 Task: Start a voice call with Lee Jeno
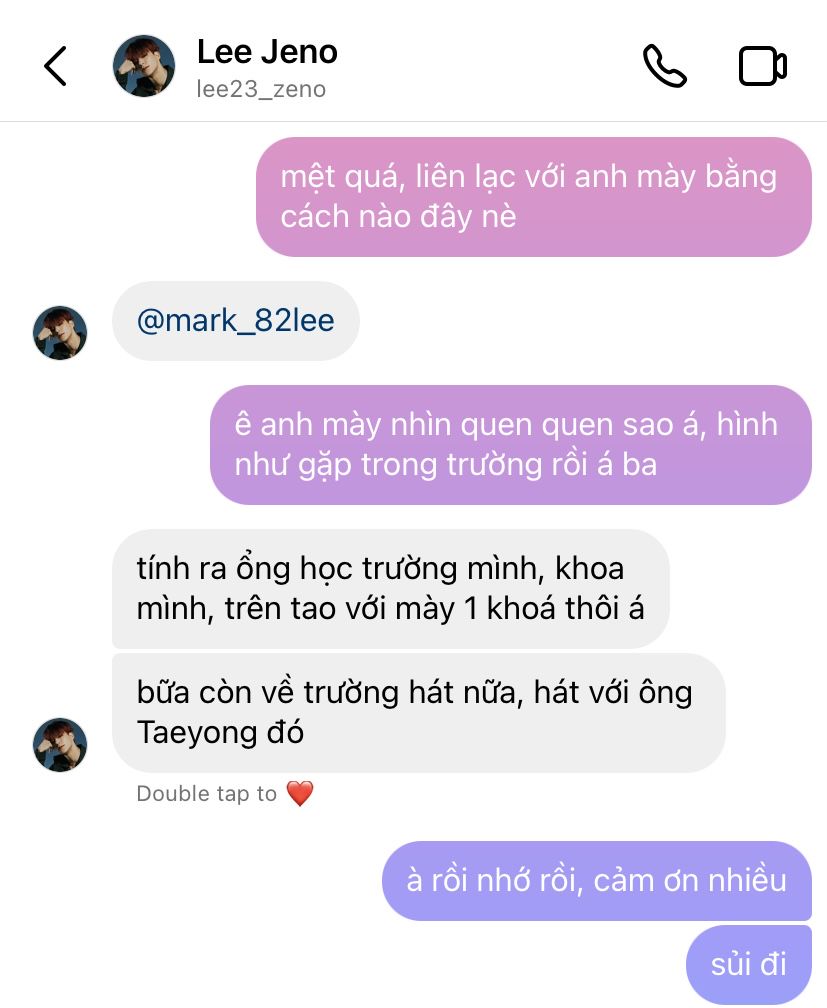pyautogui.click(x=664, y=66)
